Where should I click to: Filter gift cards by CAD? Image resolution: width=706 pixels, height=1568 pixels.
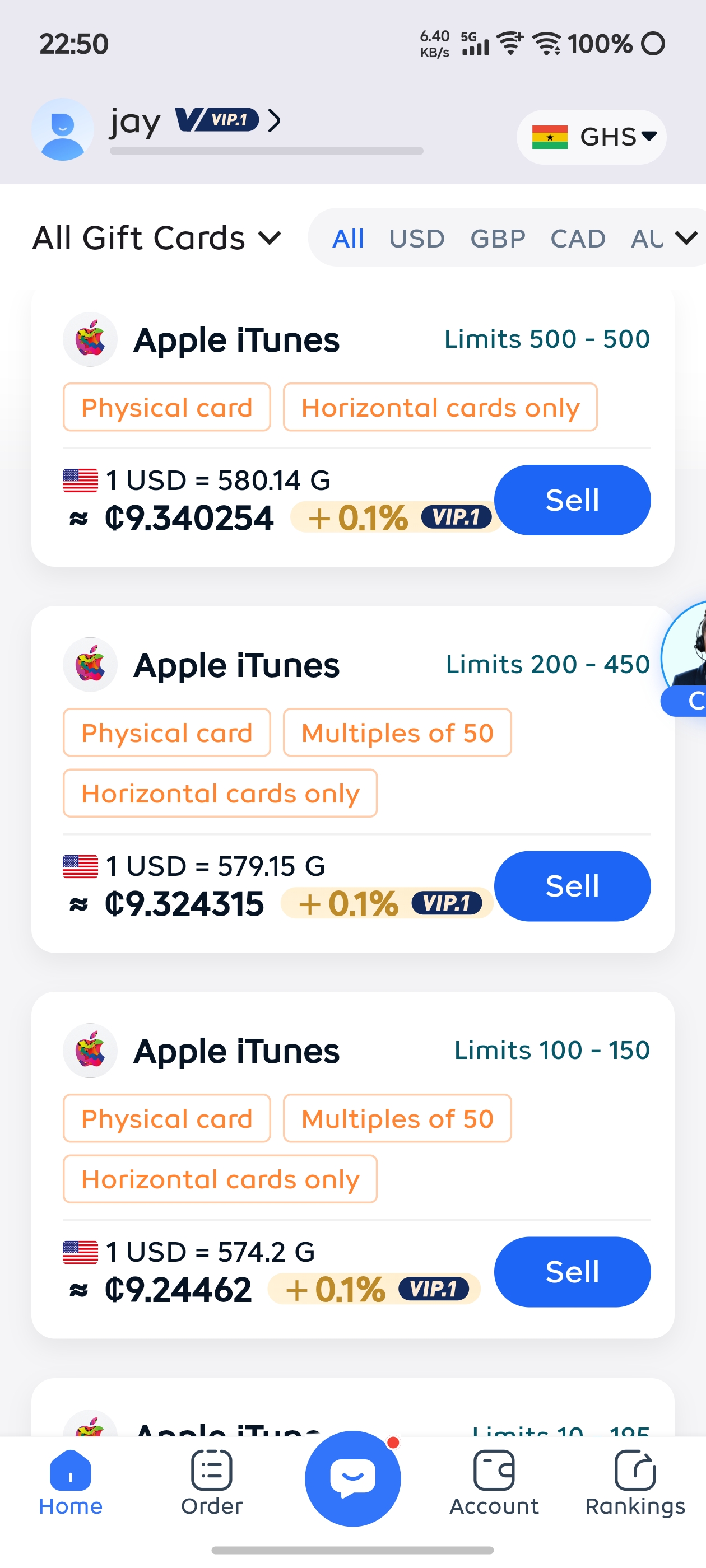(578, 239)
